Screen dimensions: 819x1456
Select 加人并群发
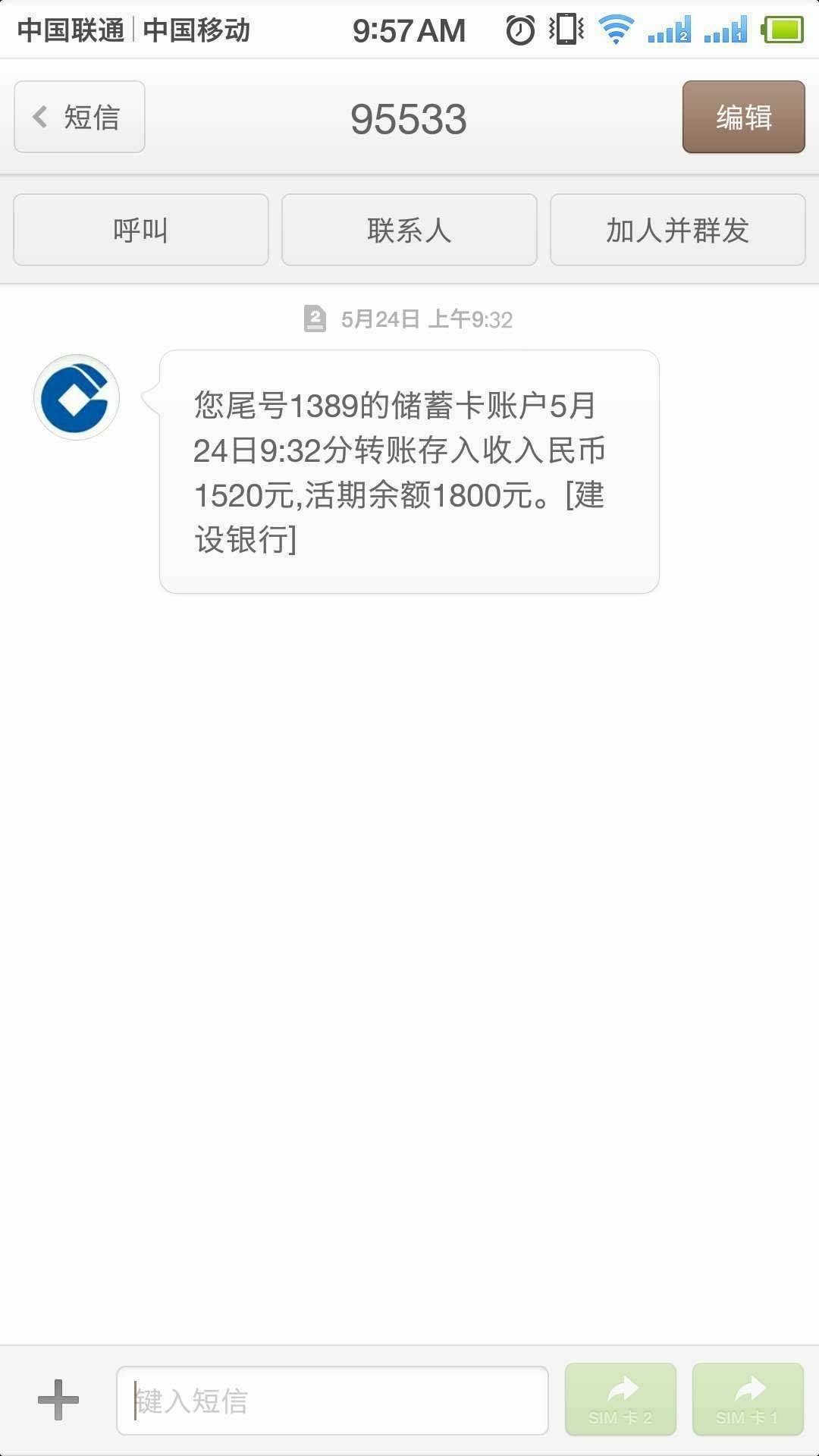(678, 230)
